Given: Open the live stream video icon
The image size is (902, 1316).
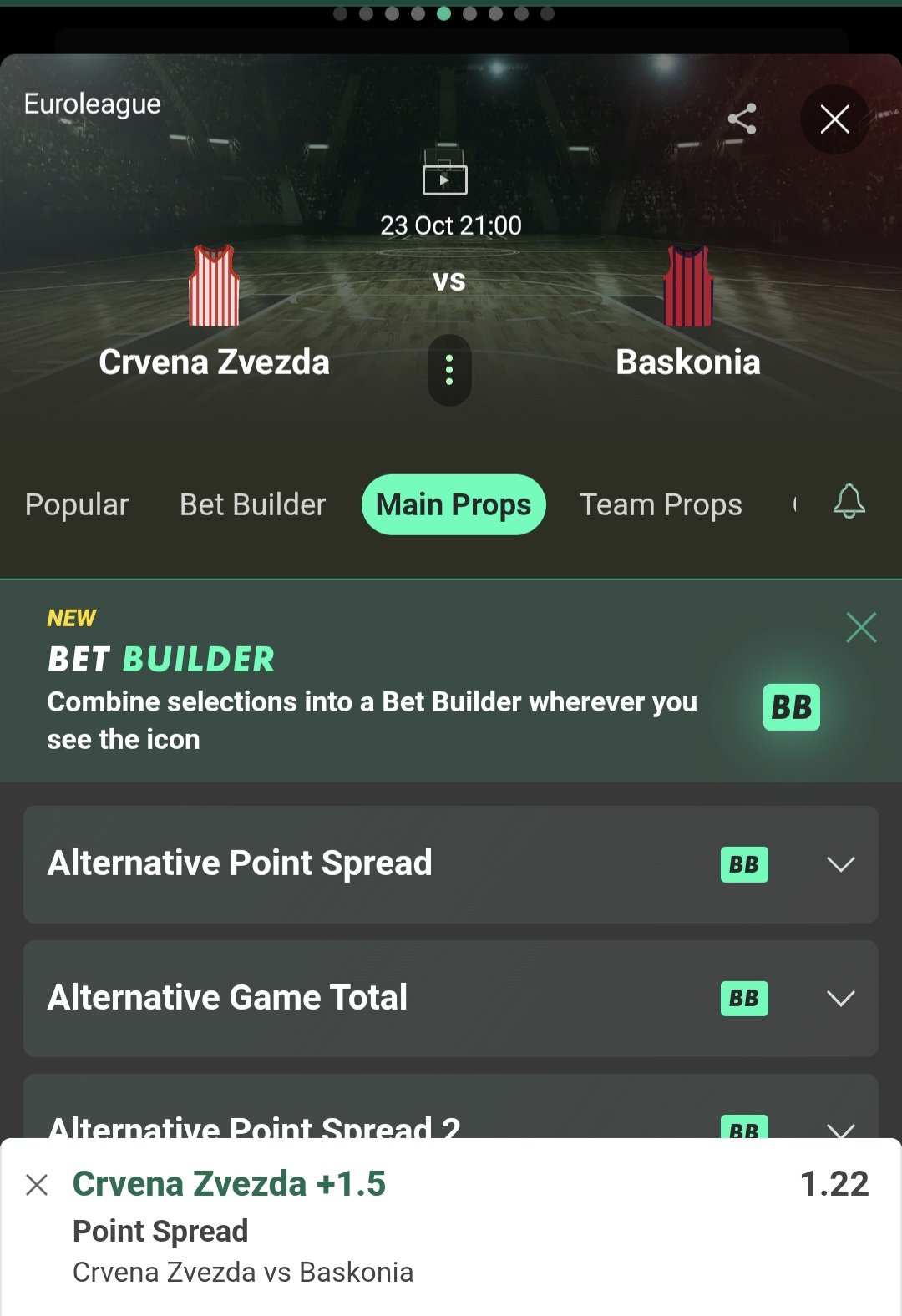Looking at the screenshot, I should tap(444, 177).
